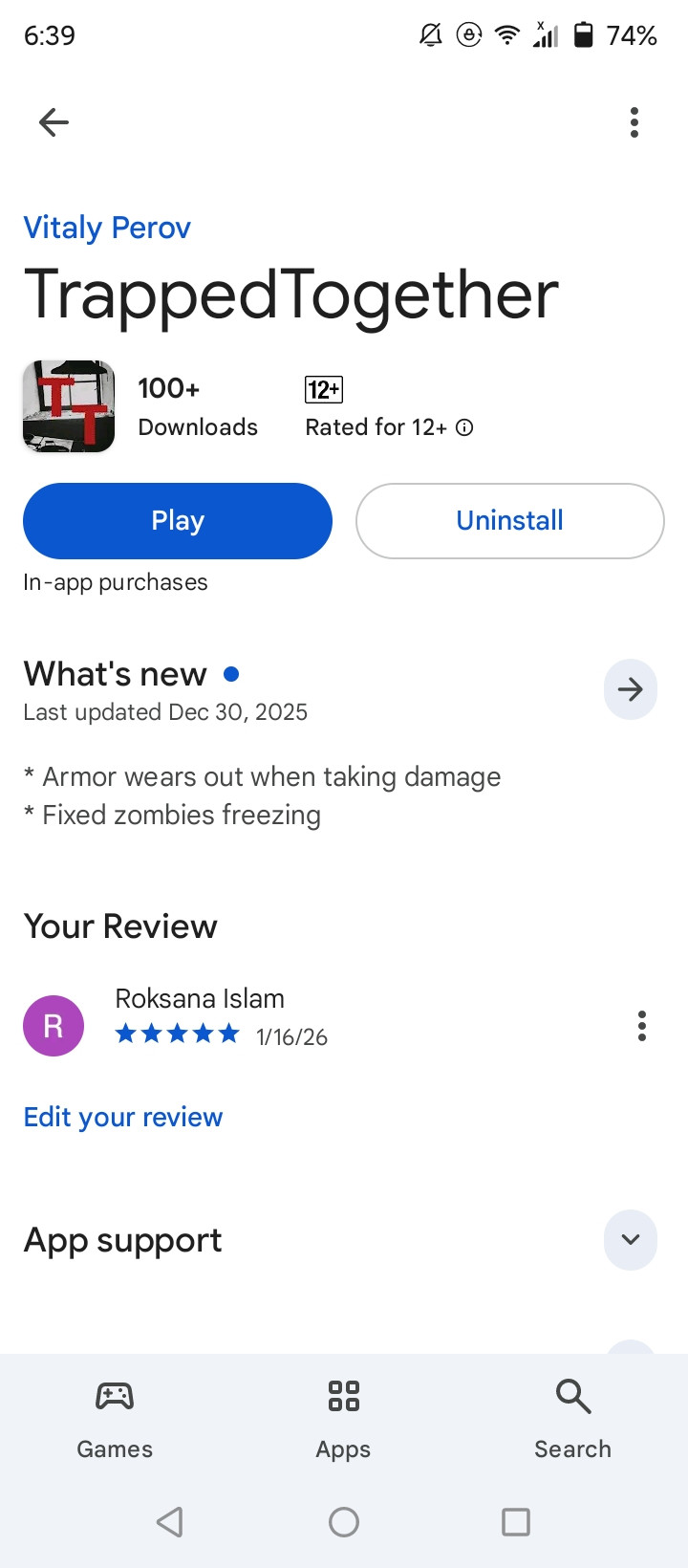Uninstall the TrappedTogether app
This screenshot has height=1568, width=688.
click(509, 521)
